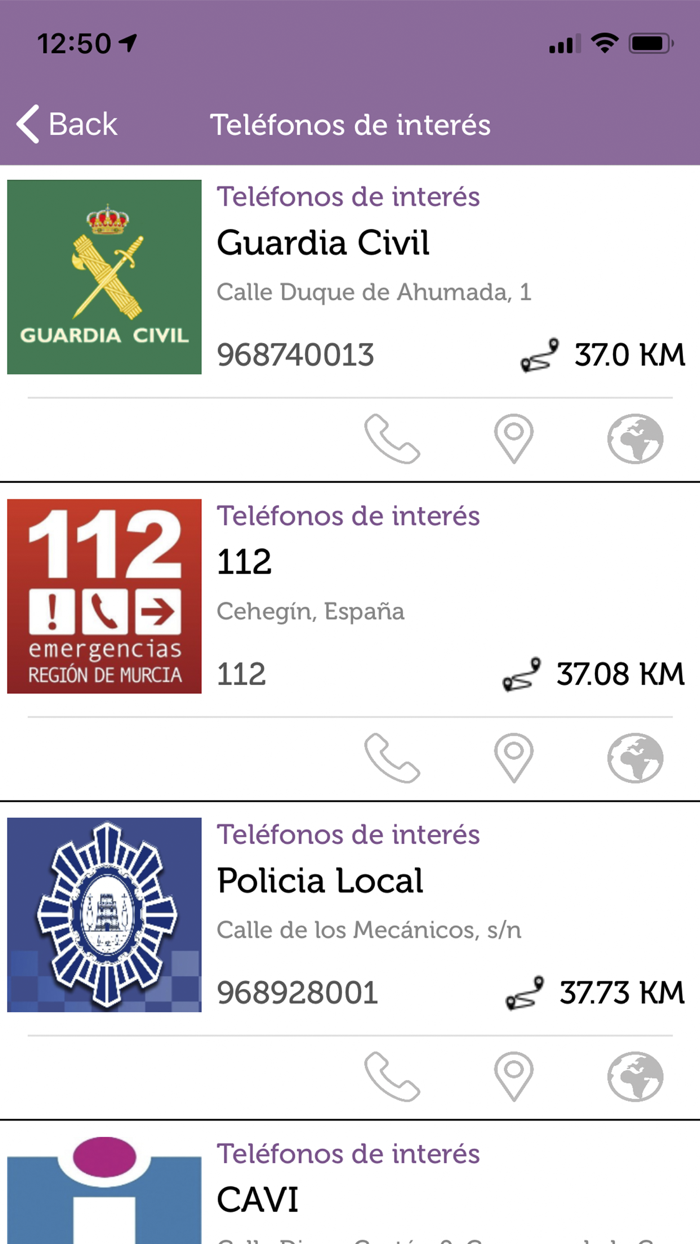Open the Guardia Civil website globe

(x=635, y=440)
